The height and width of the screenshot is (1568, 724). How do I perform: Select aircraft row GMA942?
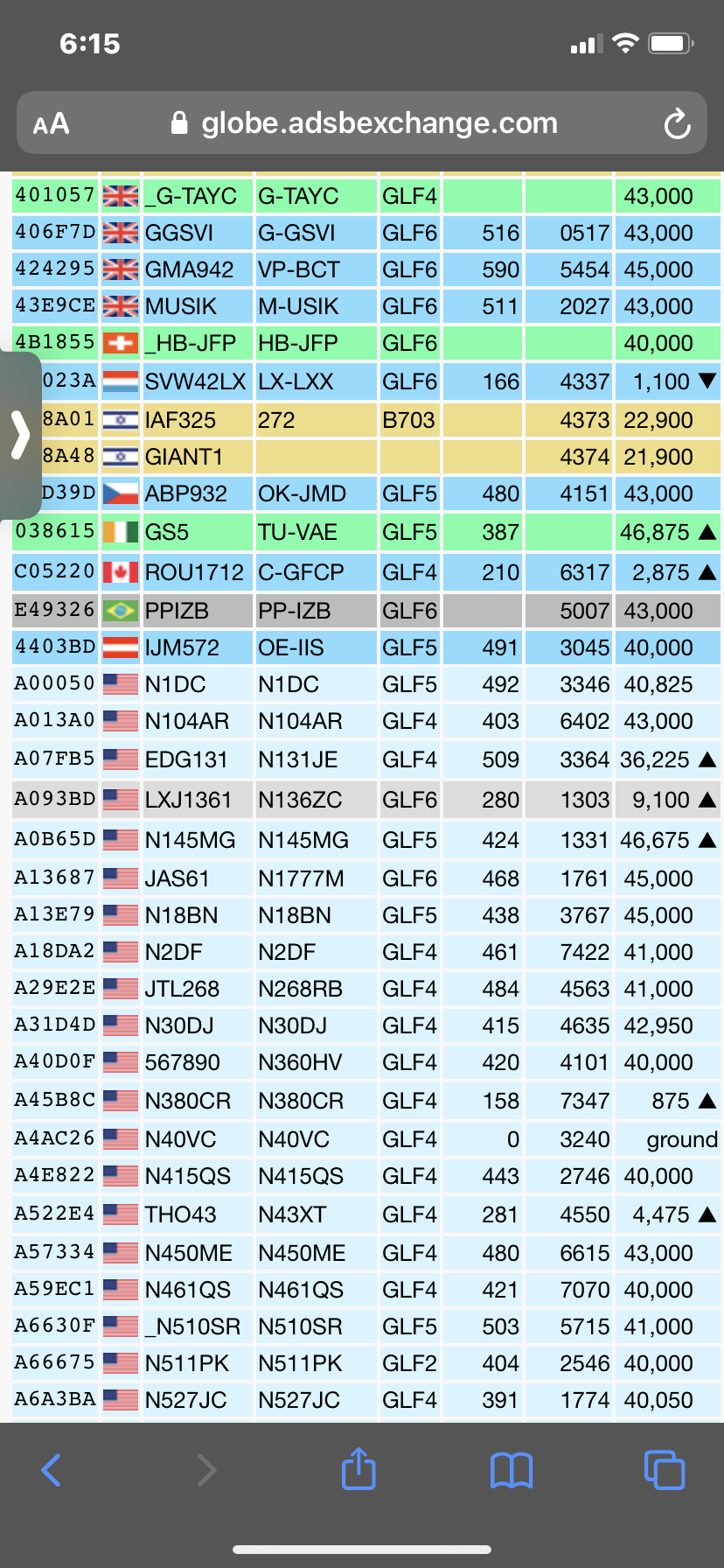[366, 269]
